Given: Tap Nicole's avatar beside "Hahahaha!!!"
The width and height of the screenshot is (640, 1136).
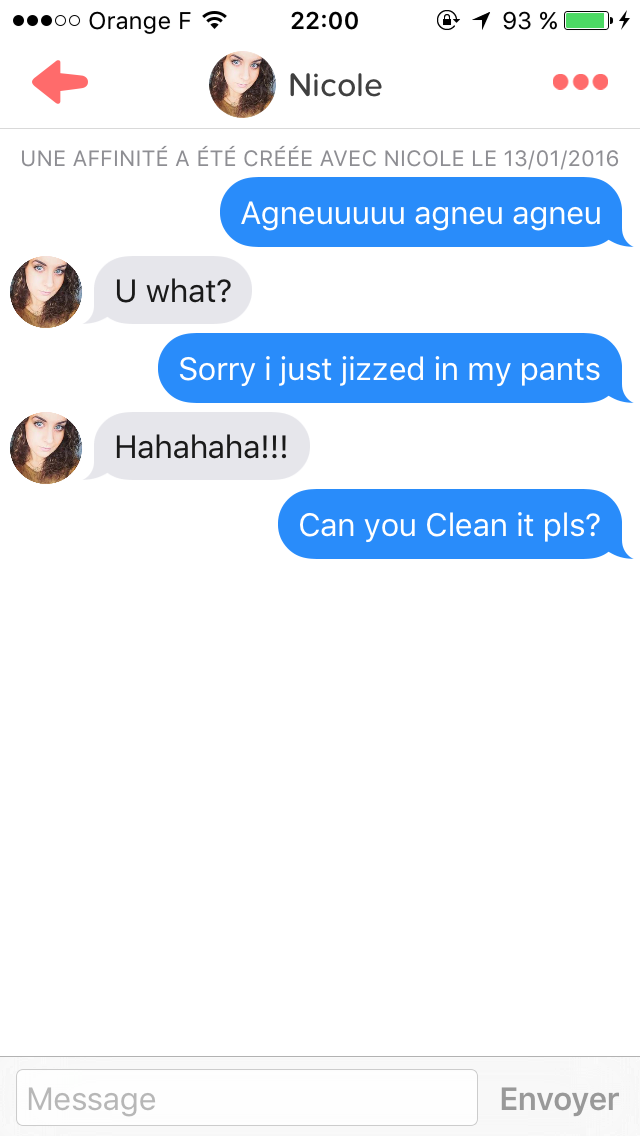Looking at the screenshot, I should pyautogui.click(x=46, y=448).
